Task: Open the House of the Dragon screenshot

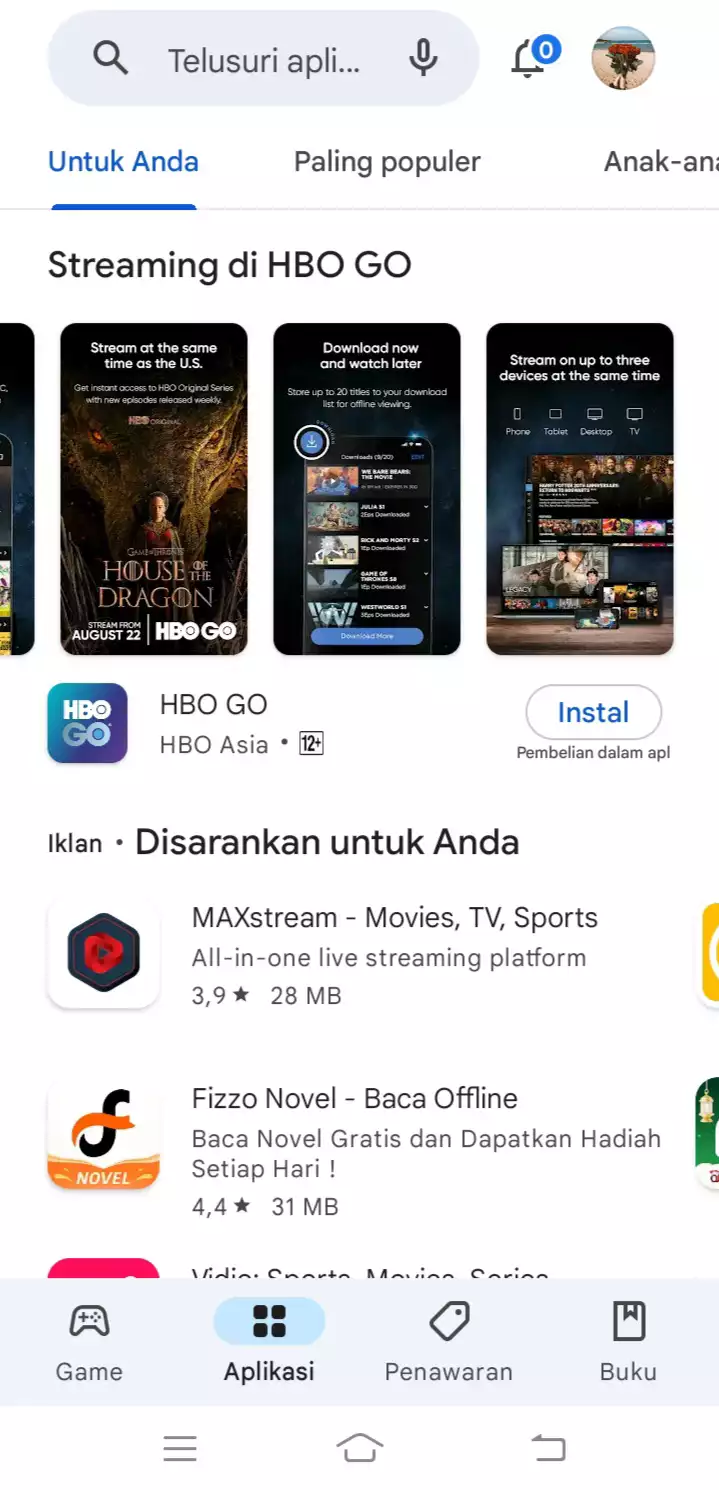Action: pos(154,489)
